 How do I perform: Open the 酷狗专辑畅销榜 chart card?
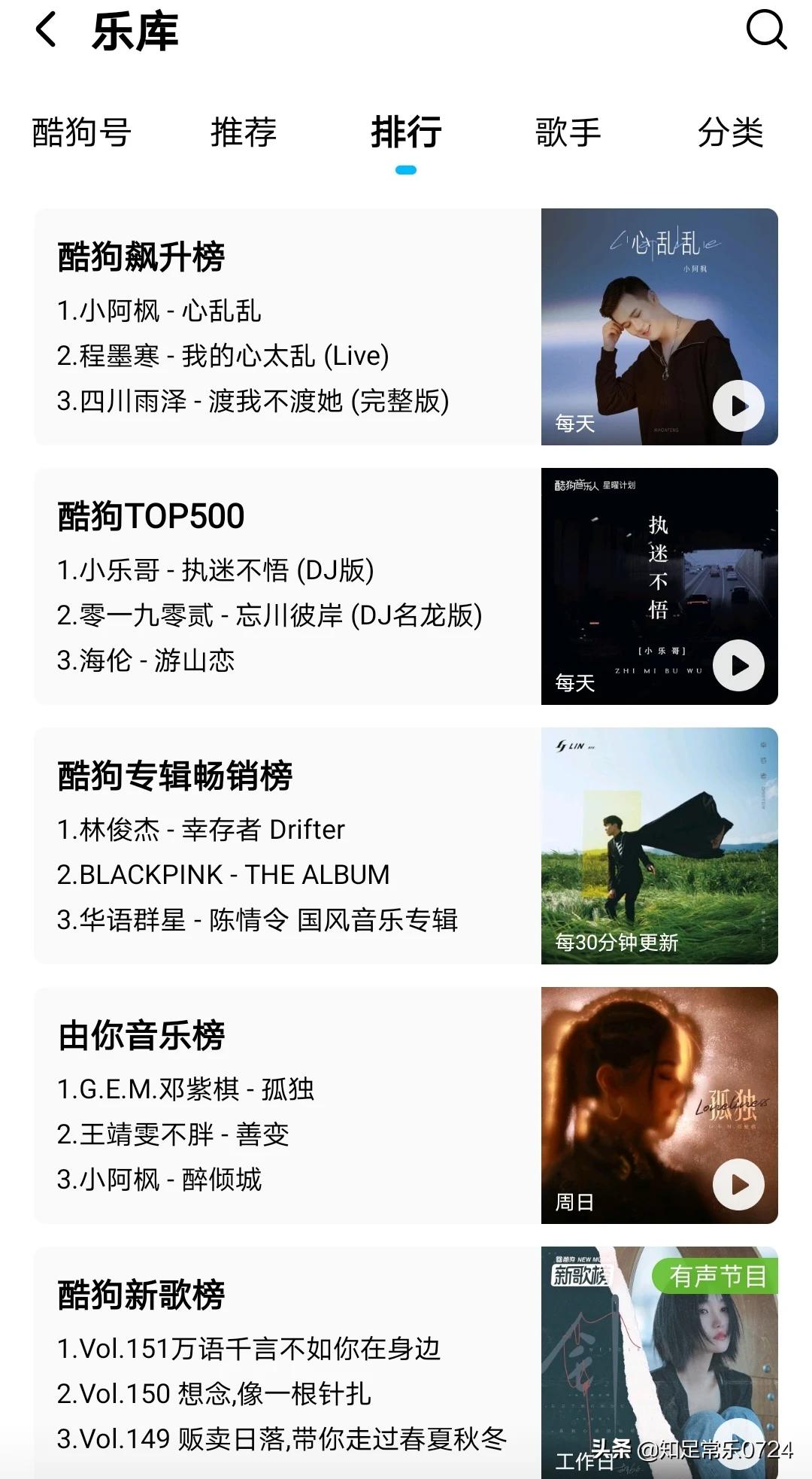point(287,846)
